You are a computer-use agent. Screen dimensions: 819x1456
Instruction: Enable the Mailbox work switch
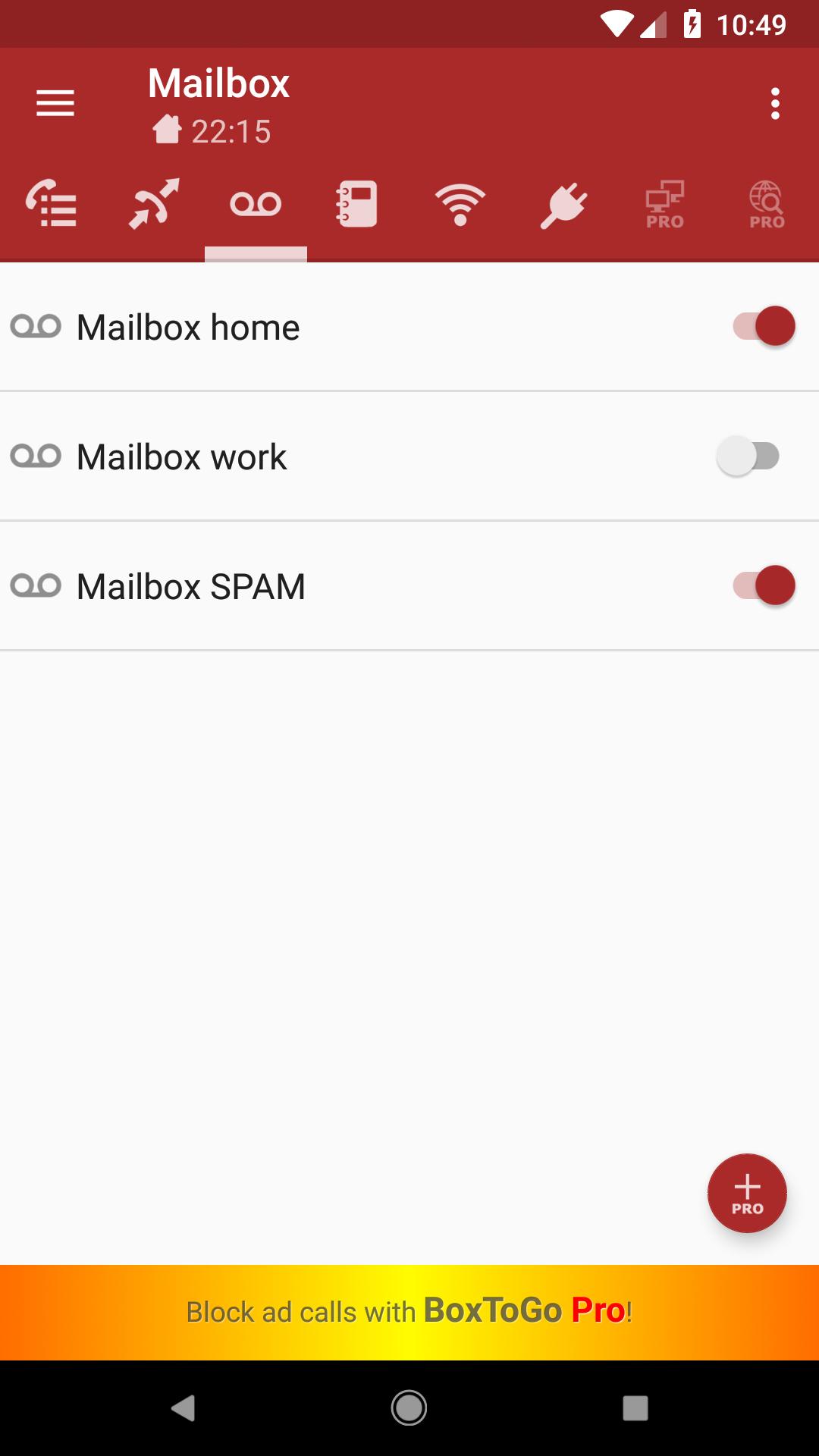749,457
